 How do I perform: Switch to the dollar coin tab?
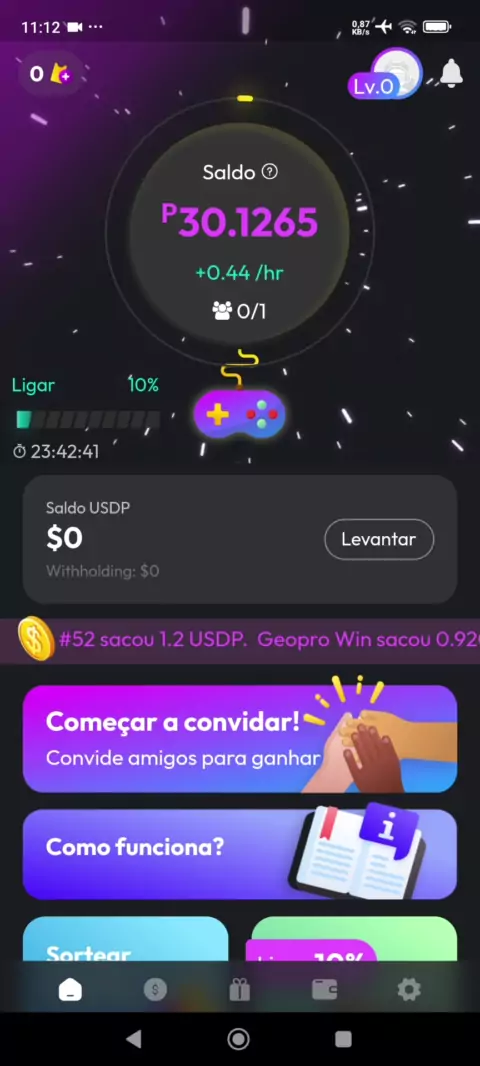pyautogui.click(x=155, y=990)
